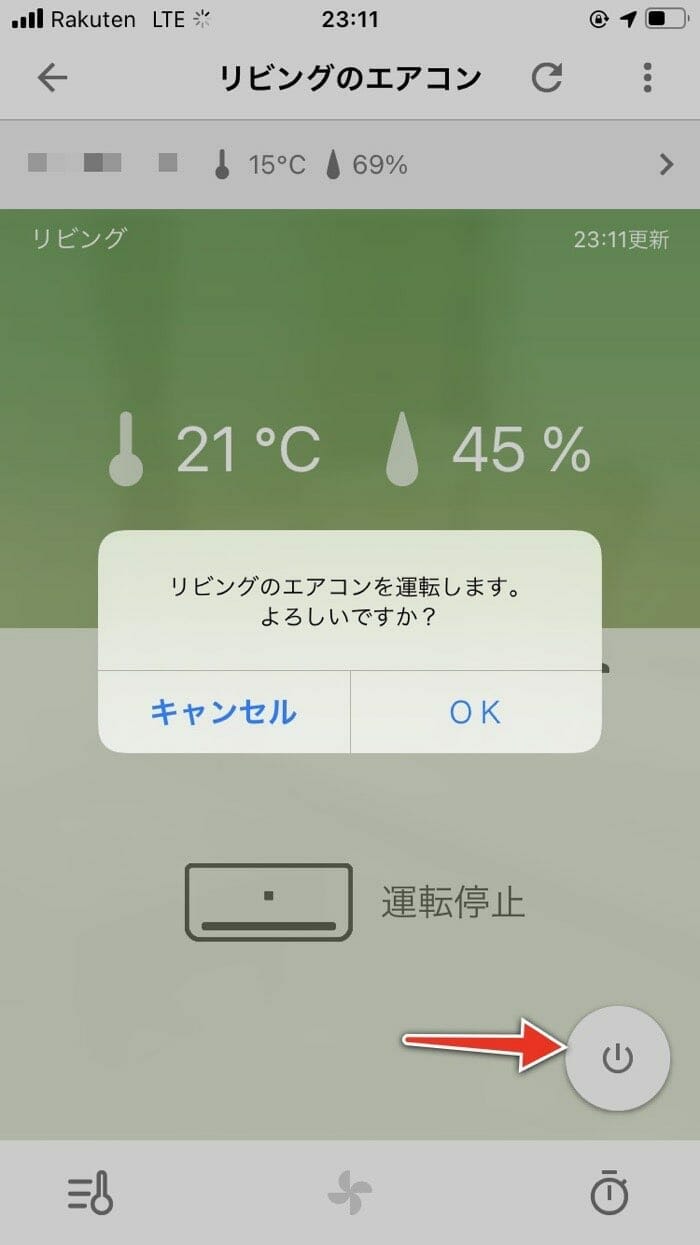Open the fan settings tab
This screenshot has height=1245, width=700.
tap(350, 1193)
